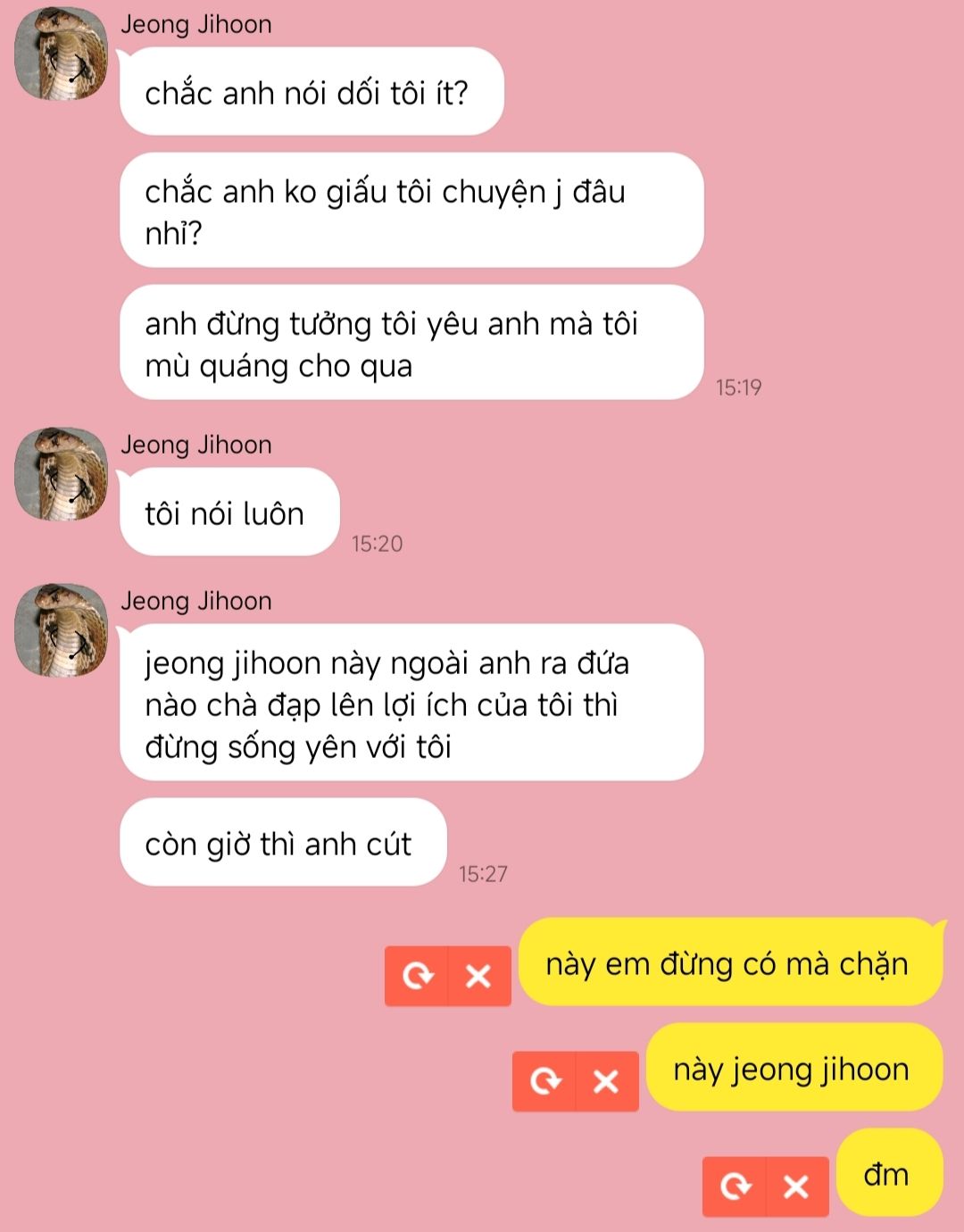Delete the unsent "này em đừng có mà chặn" message
The height and width of the screenshot is (1232, 964).
(479, 976)
